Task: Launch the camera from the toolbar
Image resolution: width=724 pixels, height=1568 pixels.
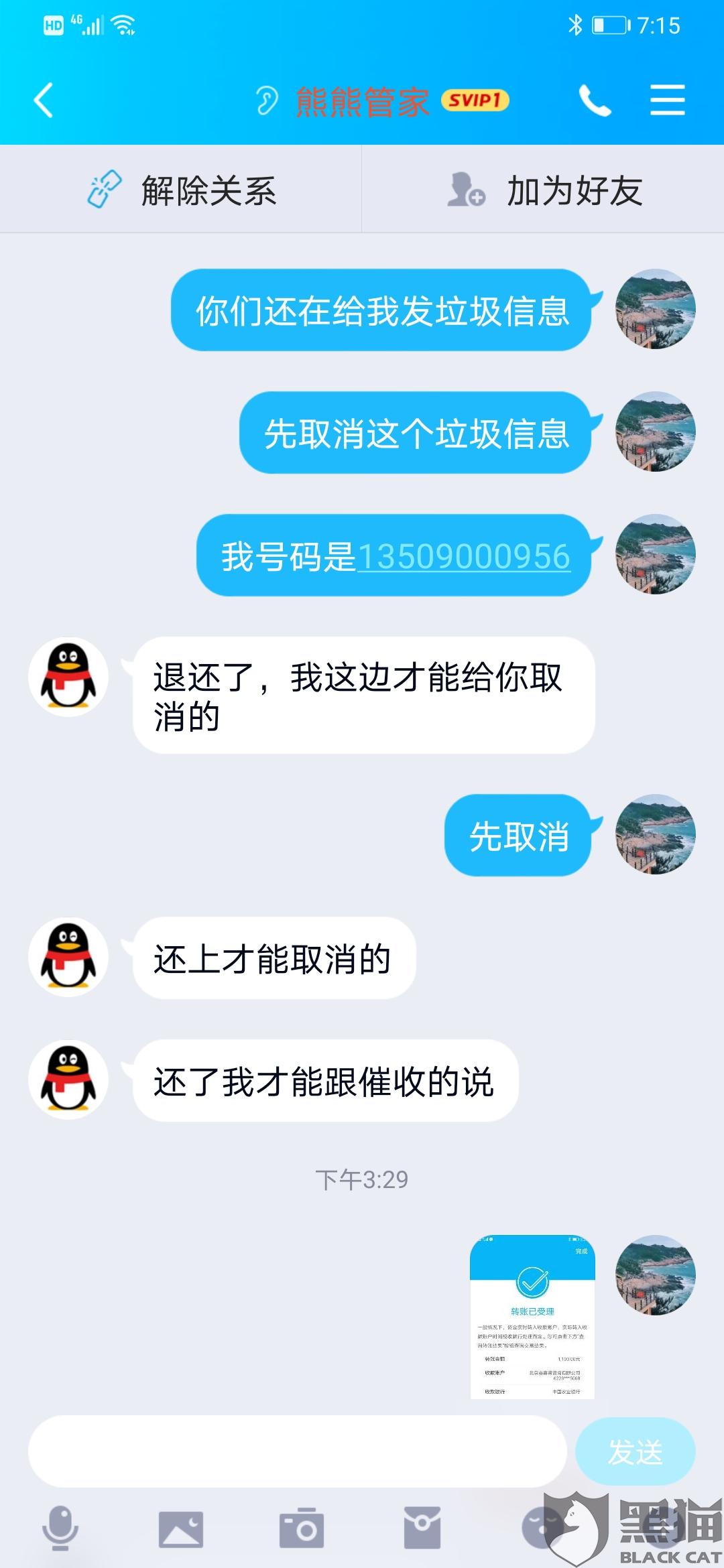Action: 302,1528
